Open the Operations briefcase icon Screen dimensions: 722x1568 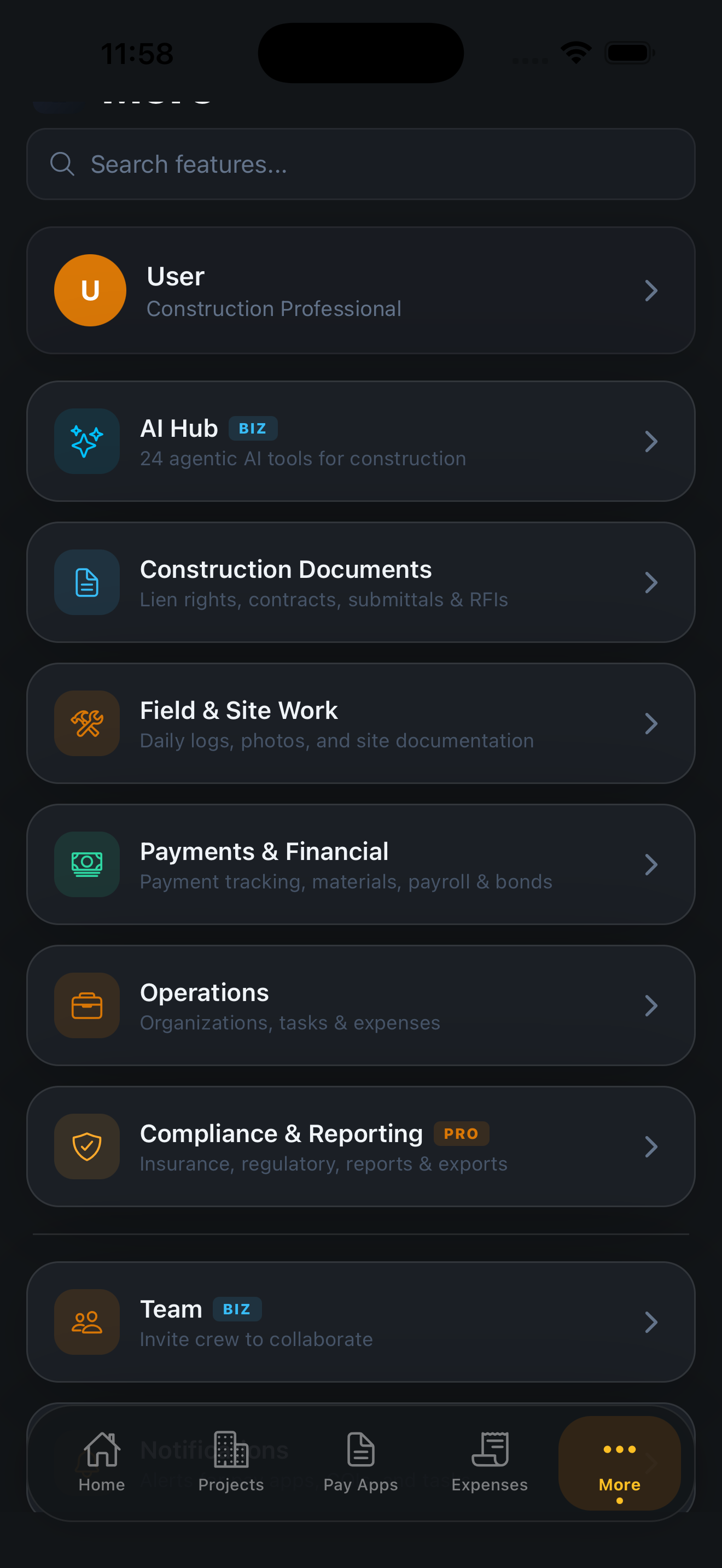(86, 1005)
